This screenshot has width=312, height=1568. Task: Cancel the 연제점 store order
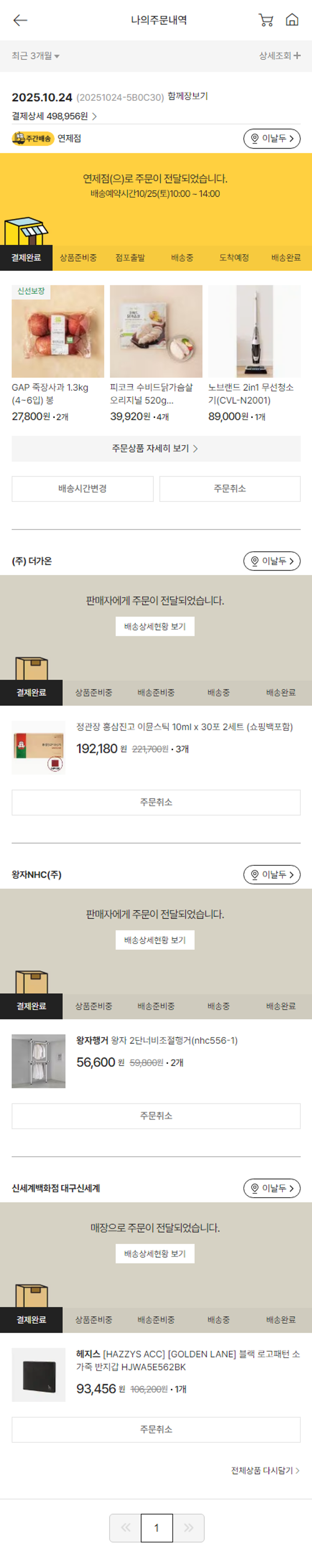(229, 489)
